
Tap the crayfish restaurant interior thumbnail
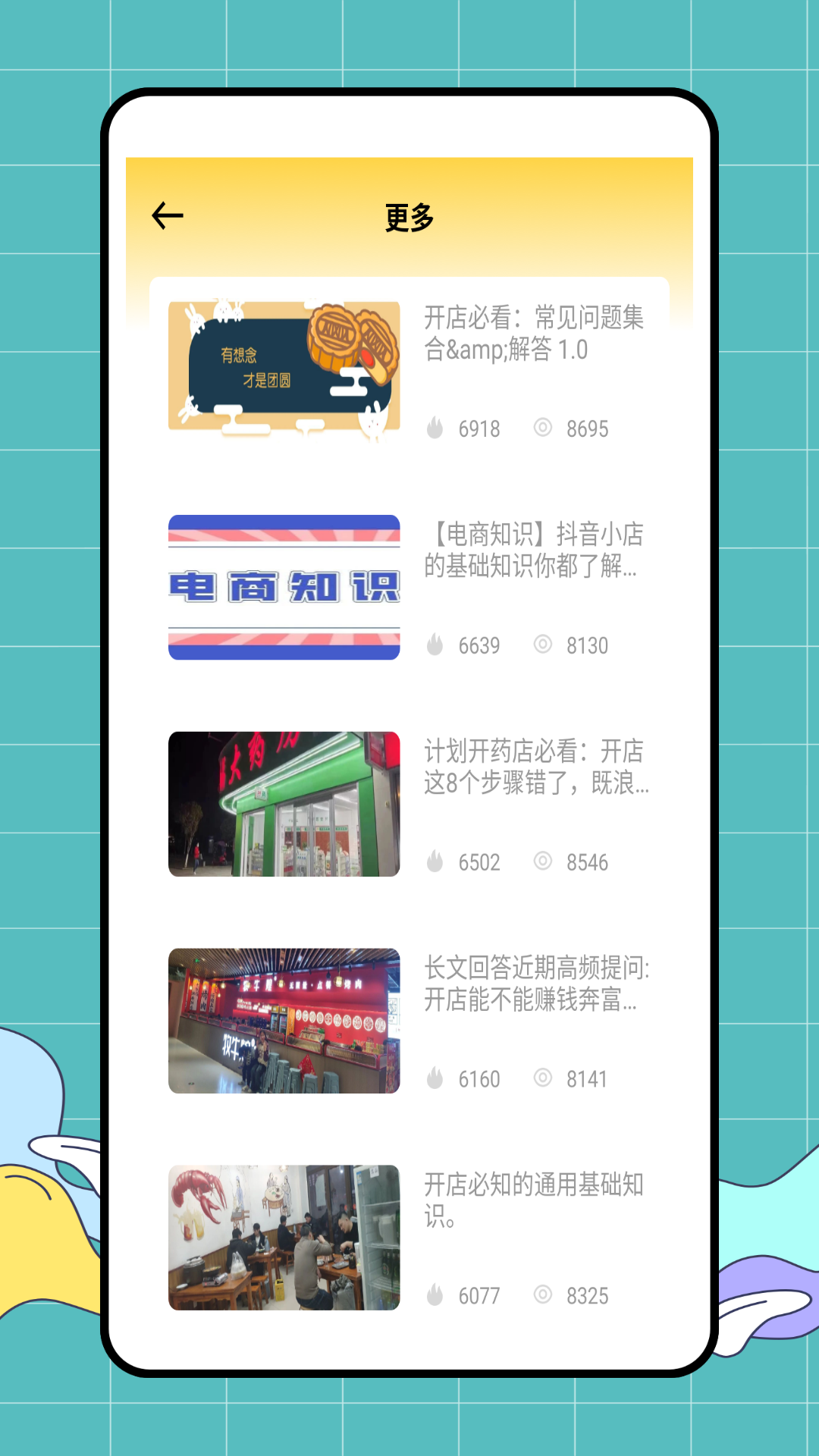283,1236
